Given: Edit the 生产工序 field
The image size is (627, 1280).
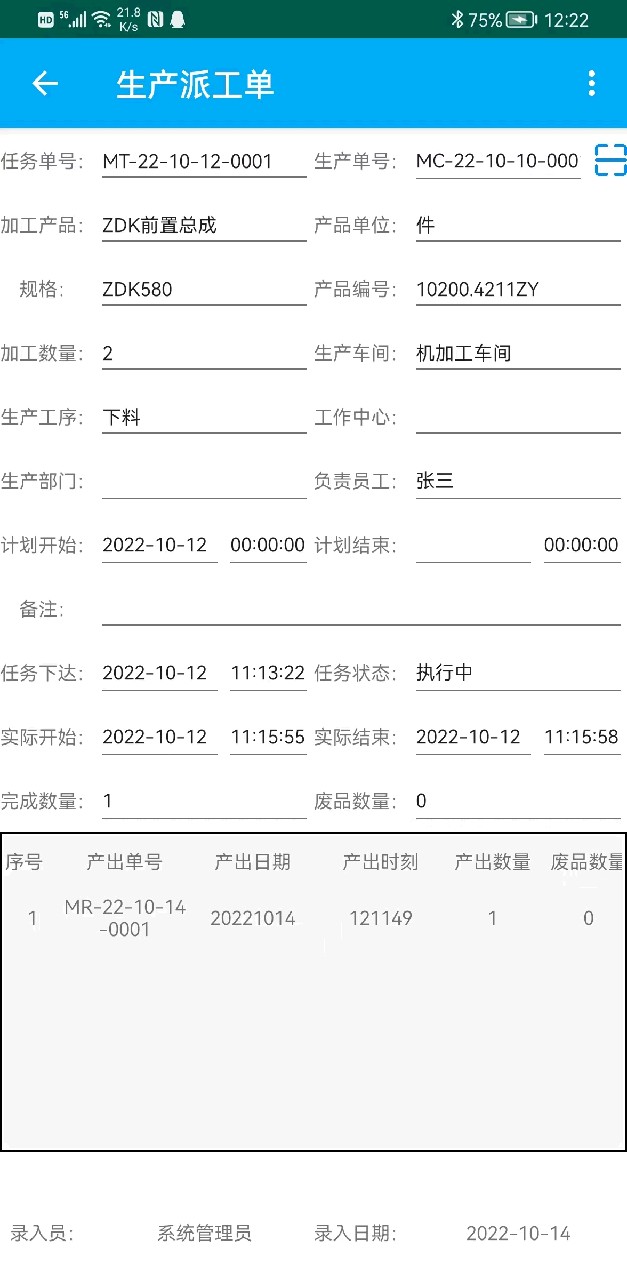Looking at the screenshot, I should pos(204,417).
